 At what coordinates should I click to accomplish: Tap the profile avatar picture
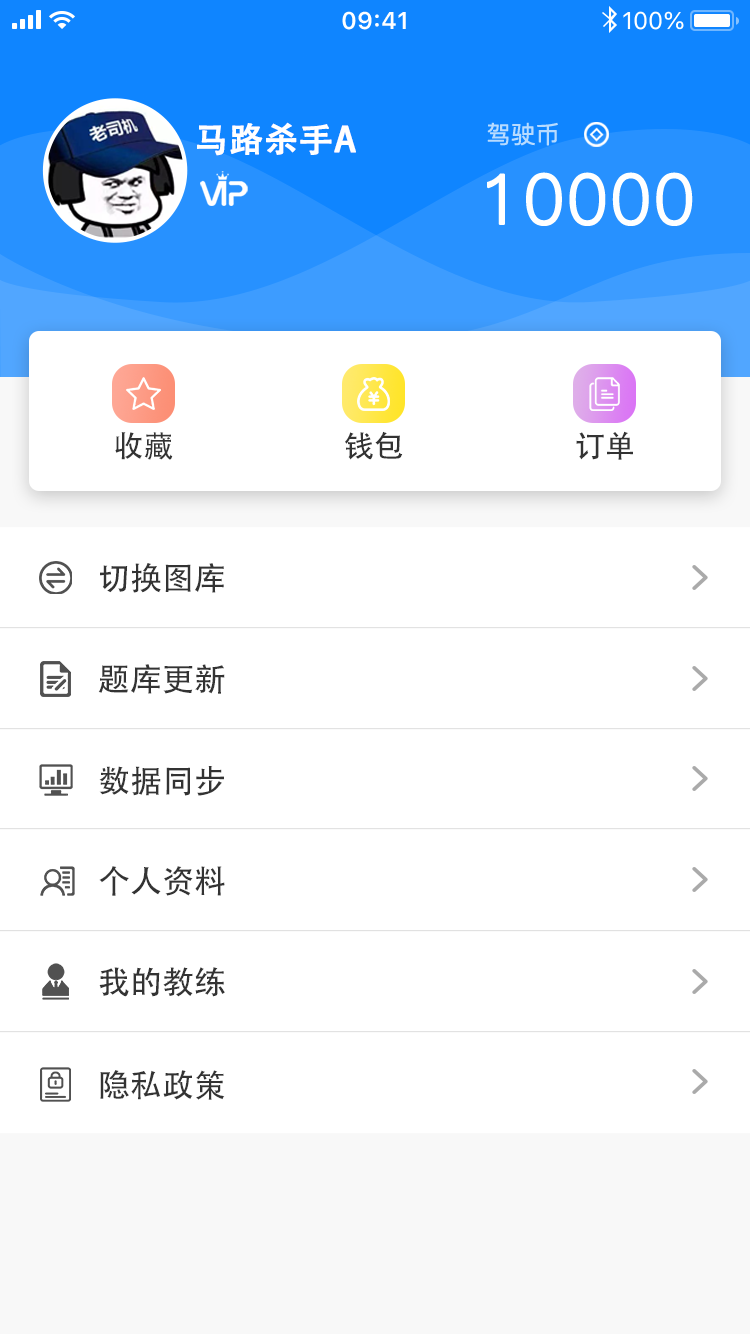[x=115, y=170]
